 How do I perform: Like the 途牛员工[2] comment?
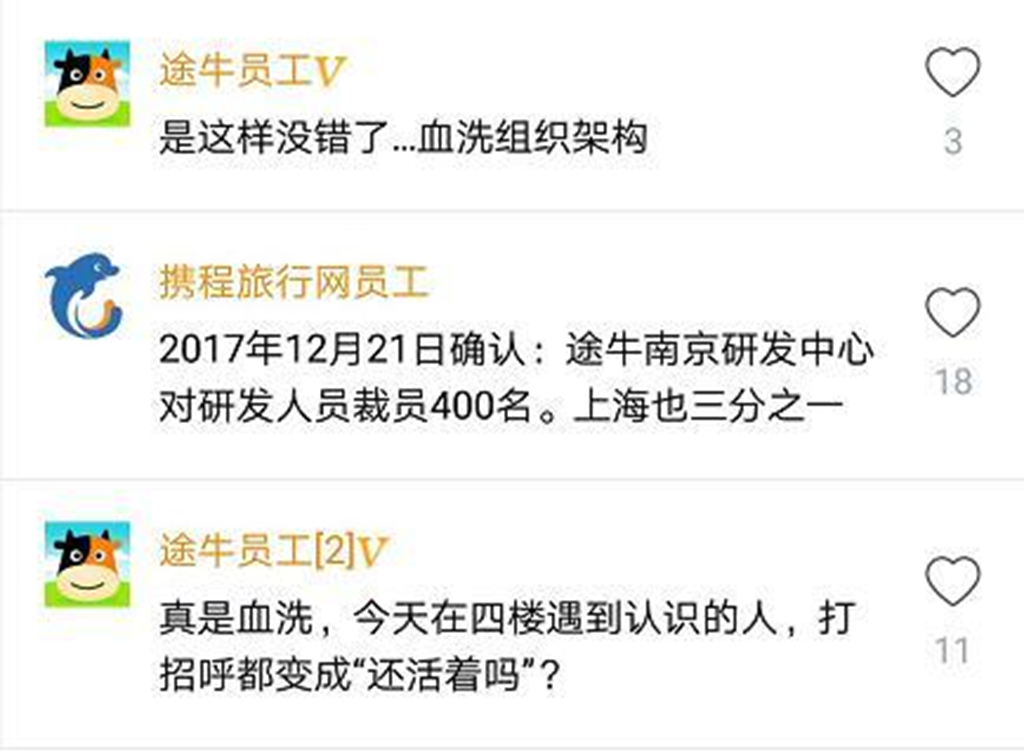point(952,581)
